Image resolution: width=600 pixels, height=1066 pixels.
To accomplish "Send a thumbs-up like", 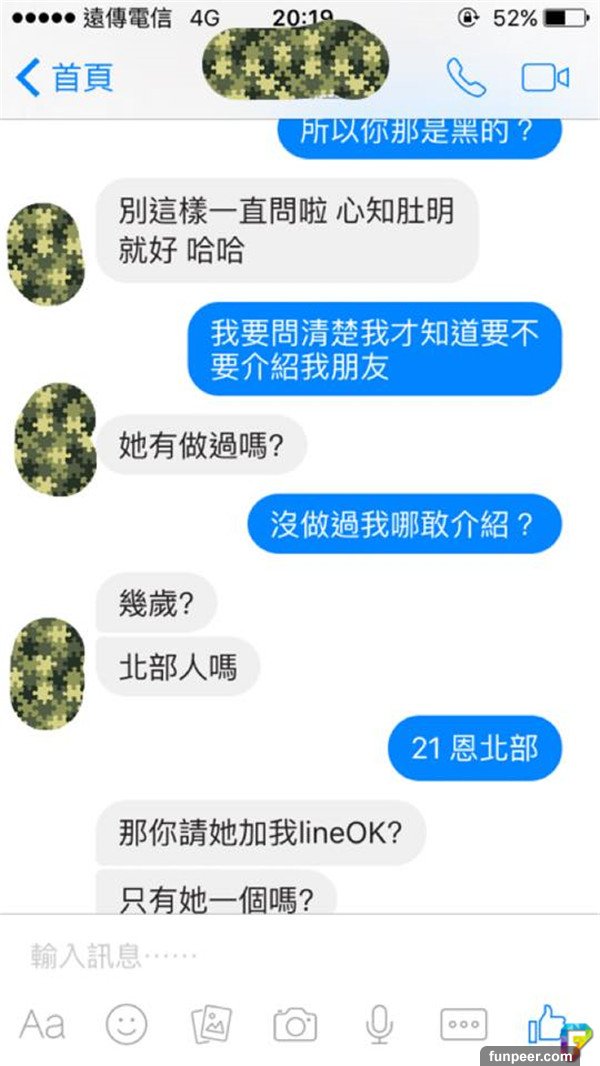I will pos(546,1022).
